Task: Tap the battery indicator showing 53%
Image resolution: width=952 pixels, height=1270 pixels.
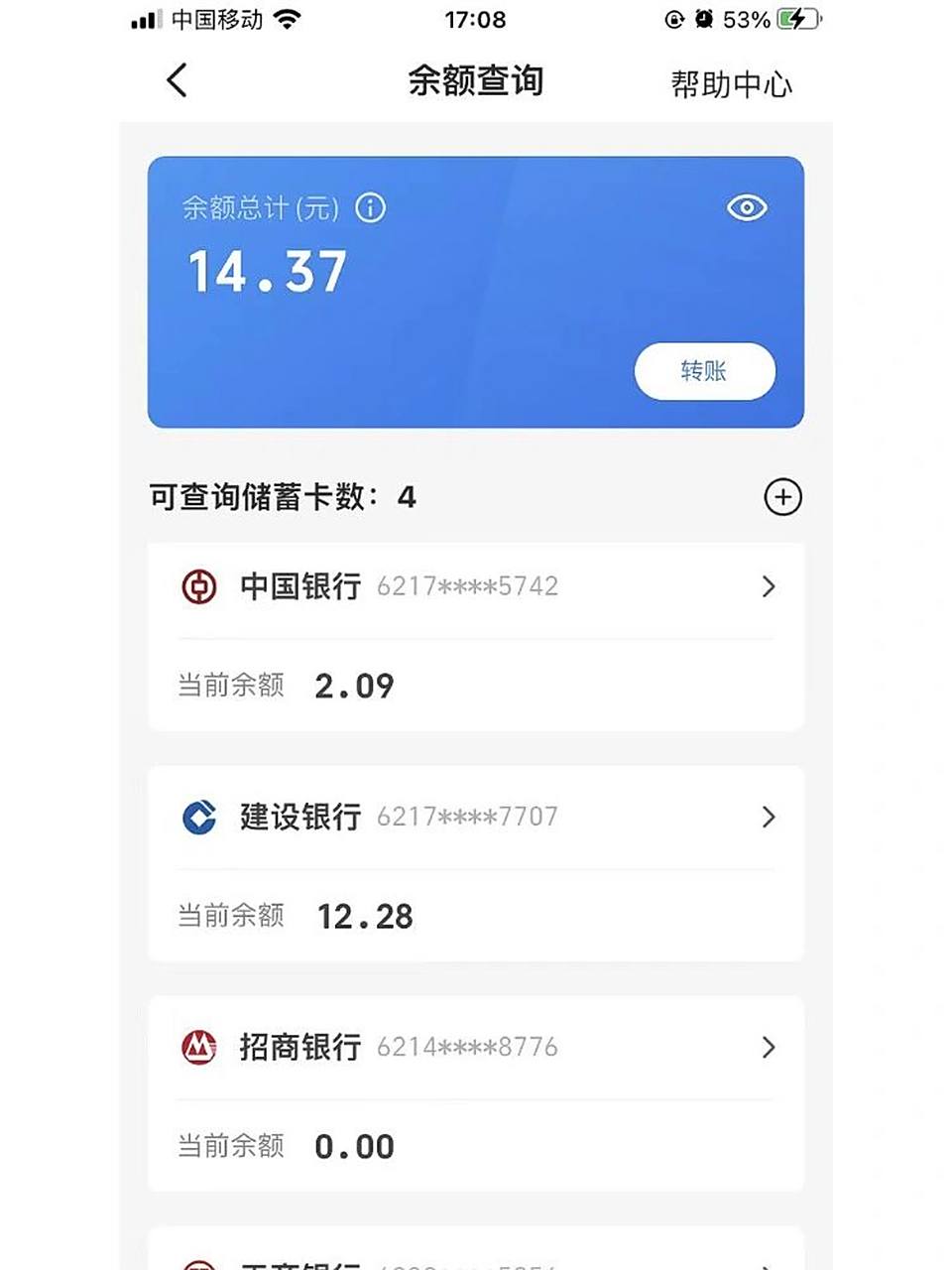Action: pos(798,17)
